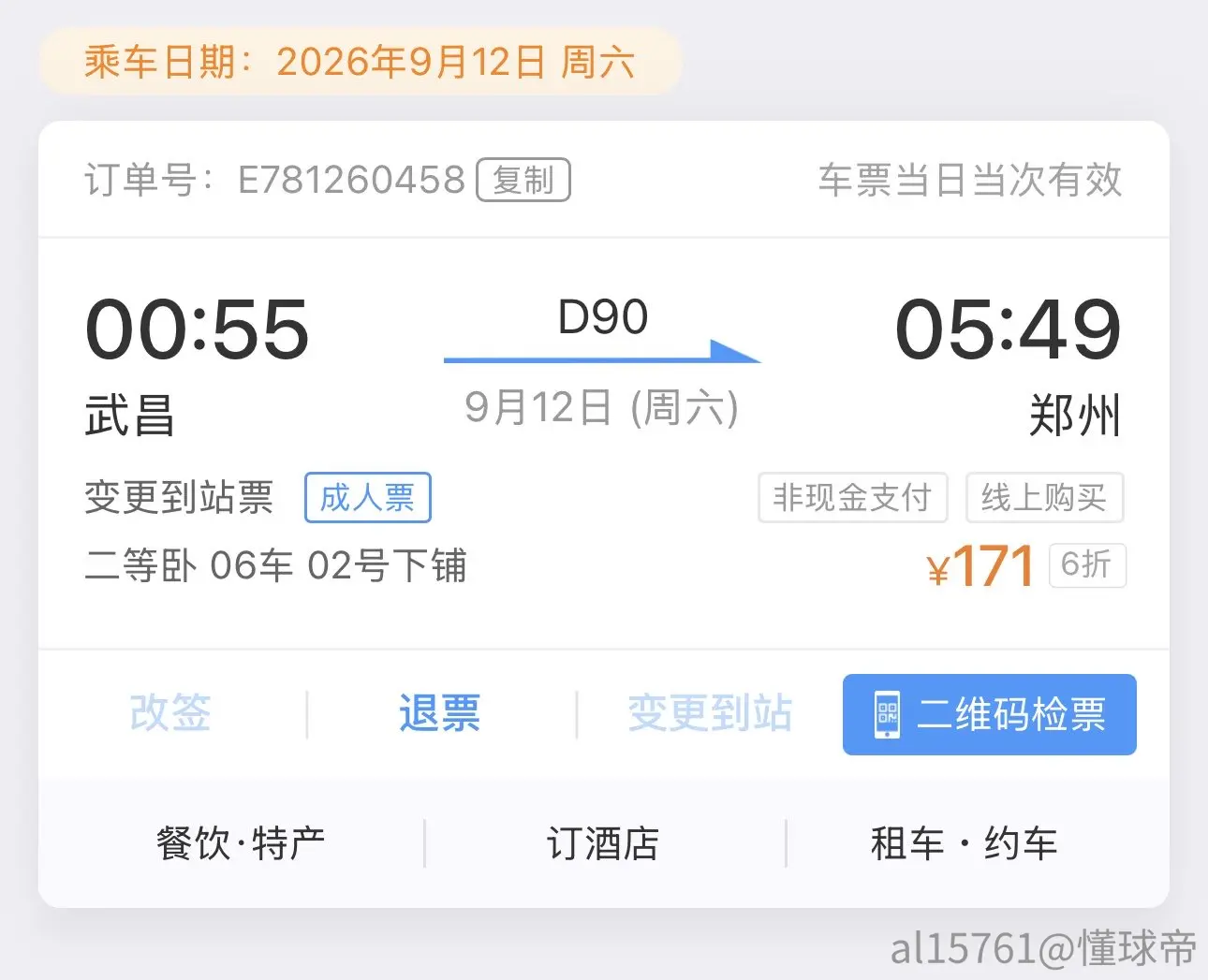Tap 退票 to refund the ticket

tap(439, 713)
